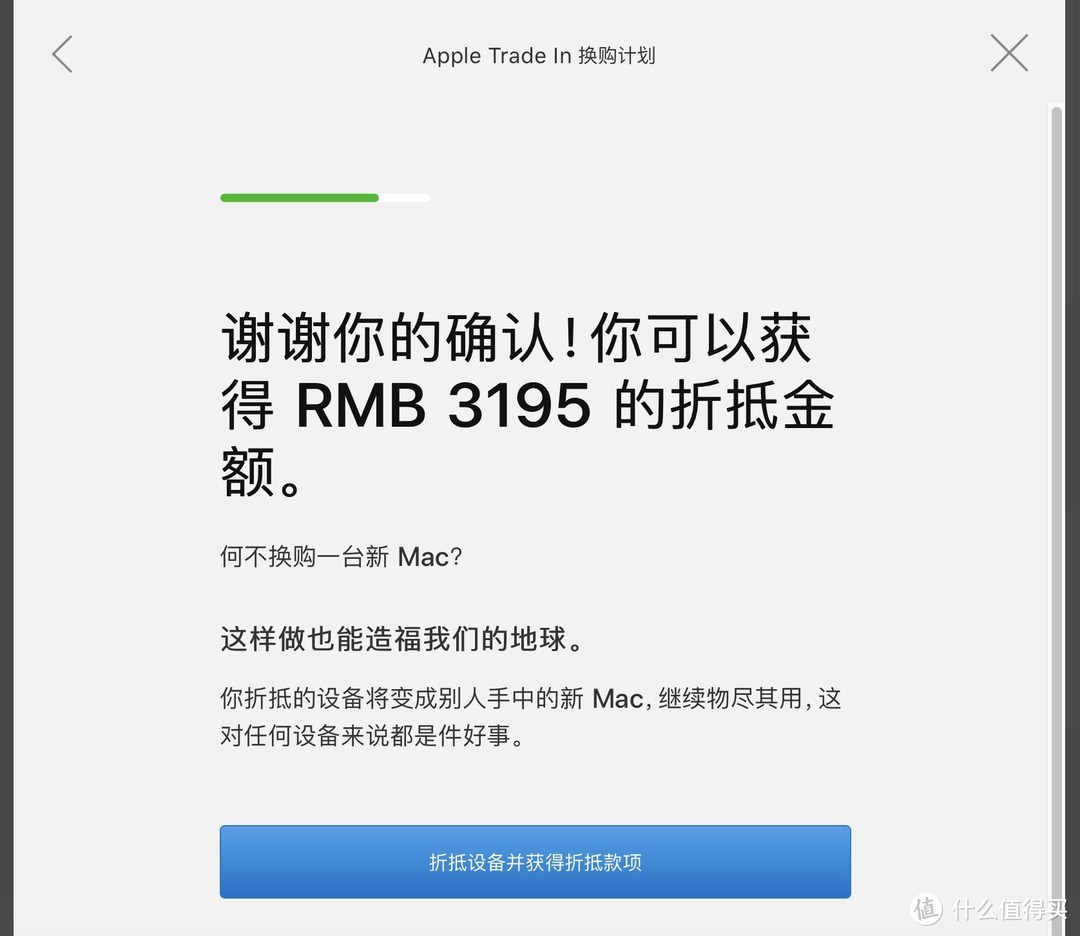1080x936 pixels.
Task: Close the Apple Trade In dialog
Action: [1009, 54]
